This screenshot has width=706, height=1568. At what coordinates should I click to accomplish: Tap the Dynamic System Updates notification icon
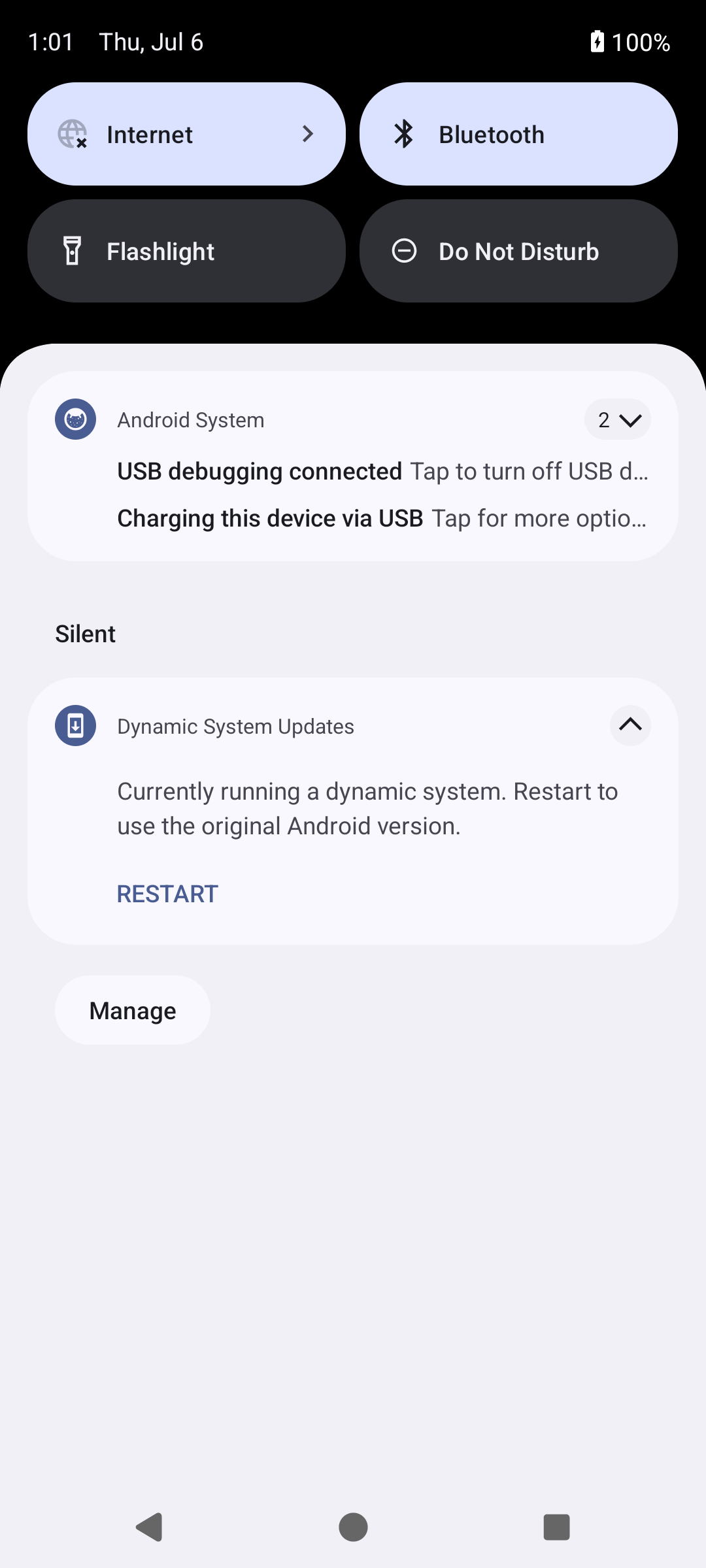click(75, 725)
